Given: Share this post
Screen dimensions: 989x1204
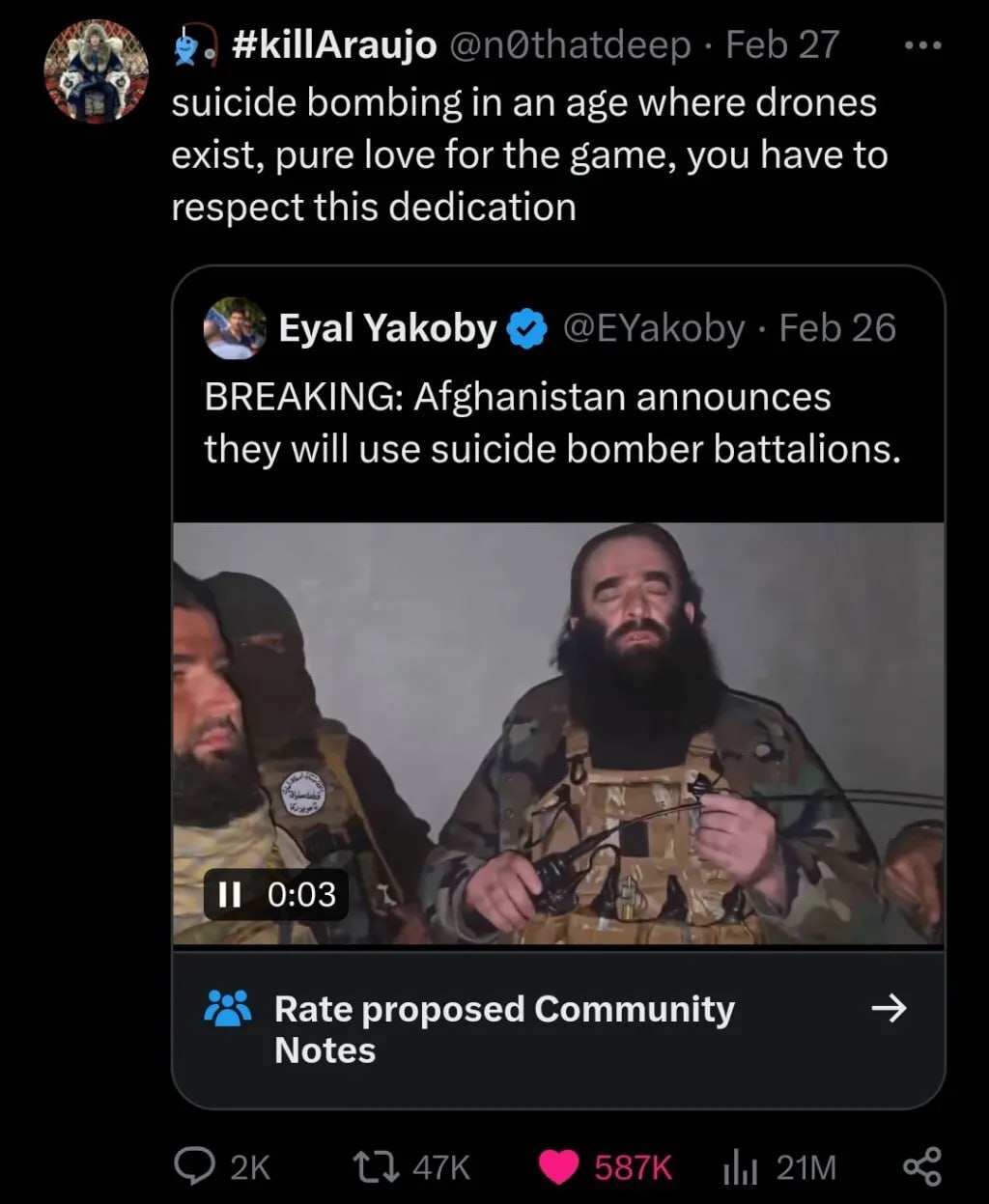Looking at the screenshot, I should (920, 1167).
